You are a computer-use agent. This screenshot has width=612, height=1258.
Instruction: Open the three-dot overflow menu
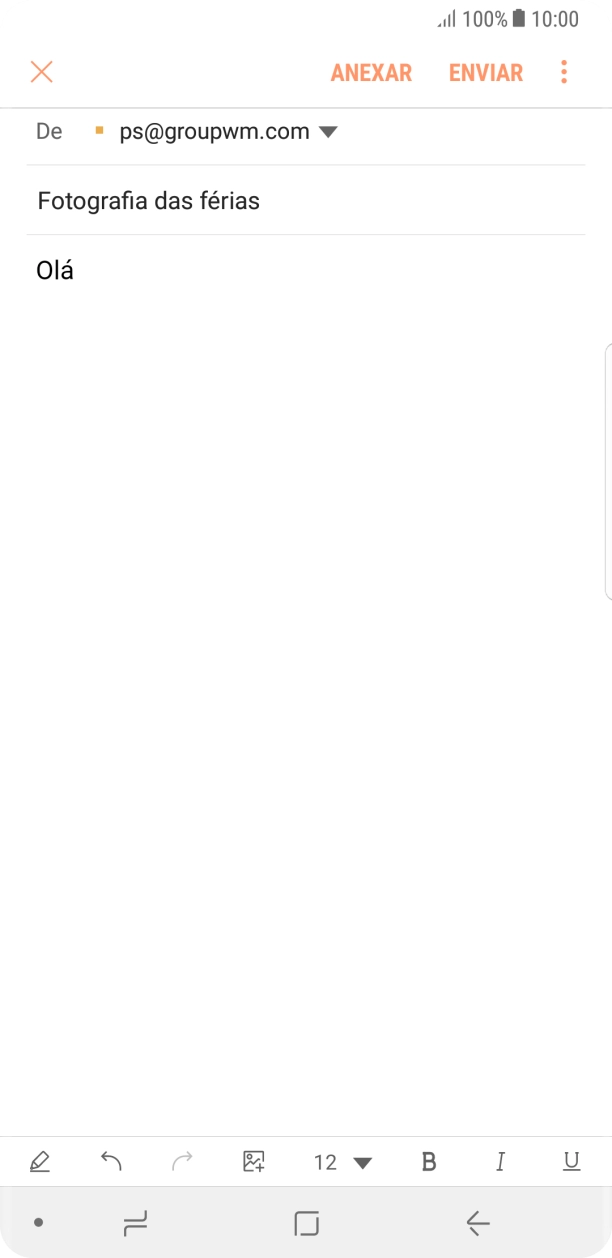(x=564, y=72)
